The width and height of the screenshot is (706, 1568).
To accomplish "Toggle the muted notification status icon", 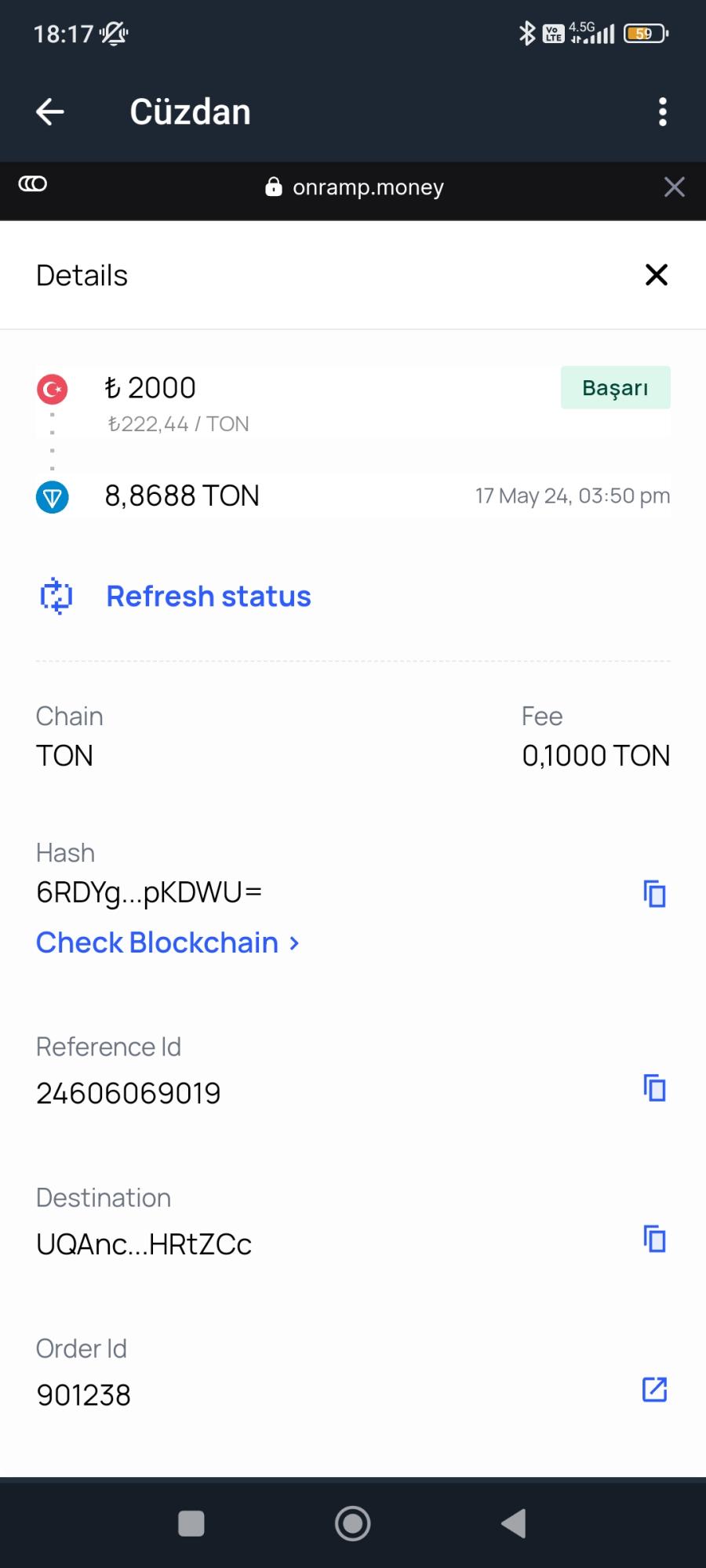I will coord(115,33).
